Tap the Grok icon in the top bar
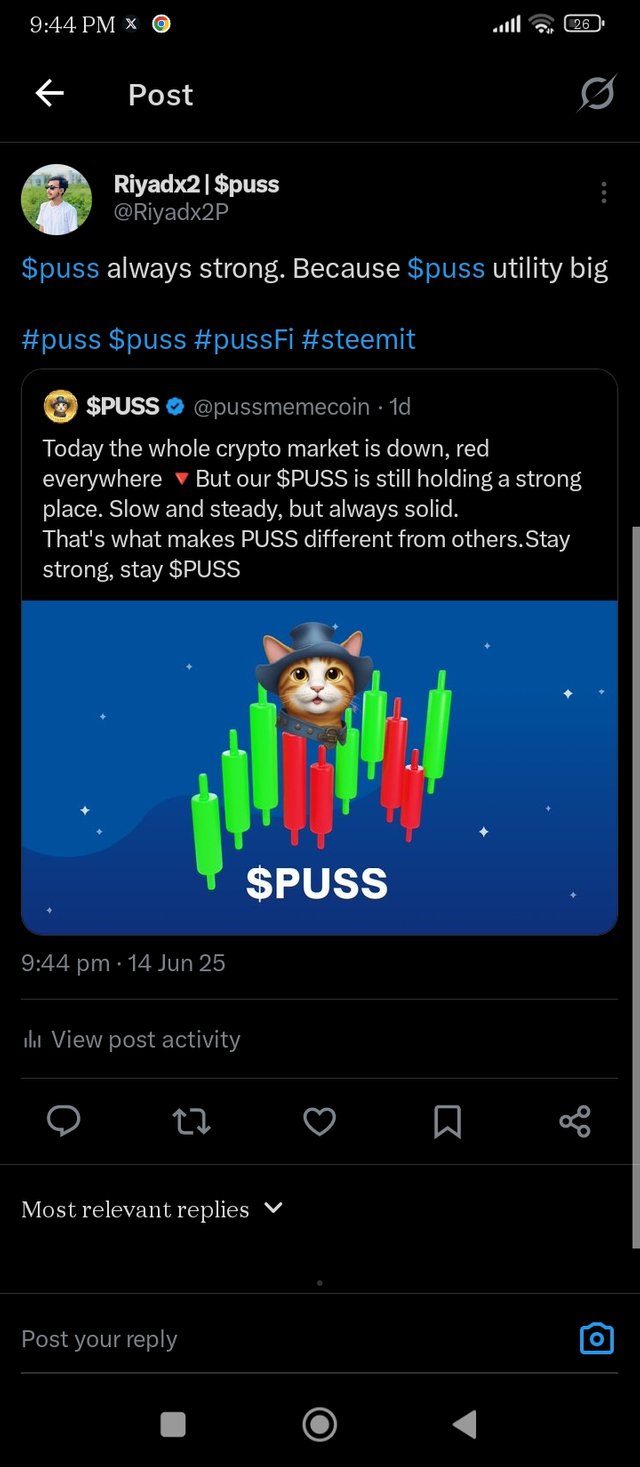This screenshot has width=640, height=1467. [597, 94]
